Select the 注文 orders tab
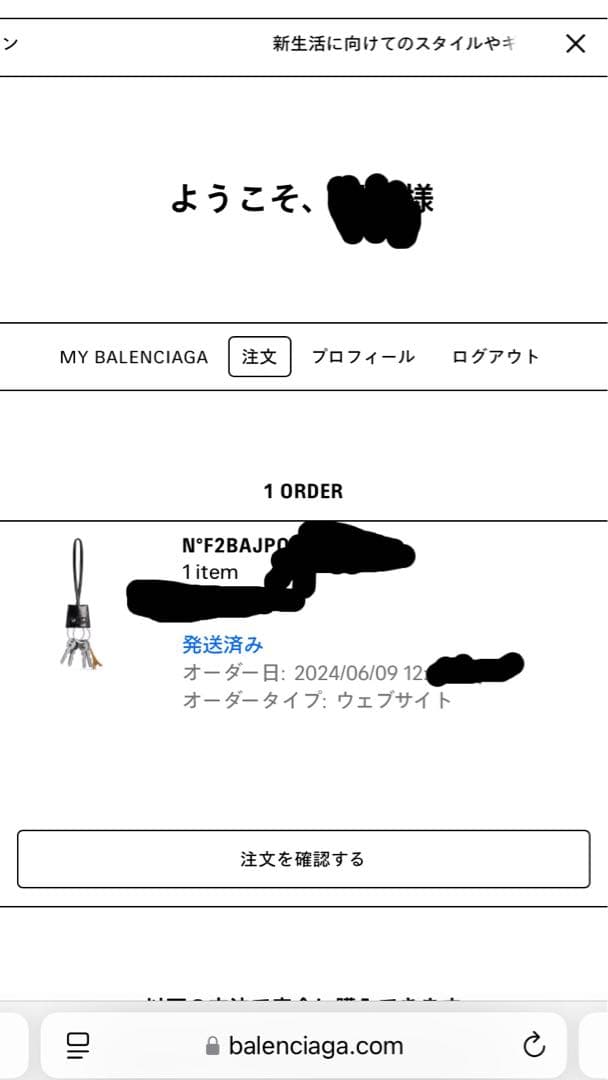The height and width of the screenshot is (1080, 608). click(x=259, y=357)
